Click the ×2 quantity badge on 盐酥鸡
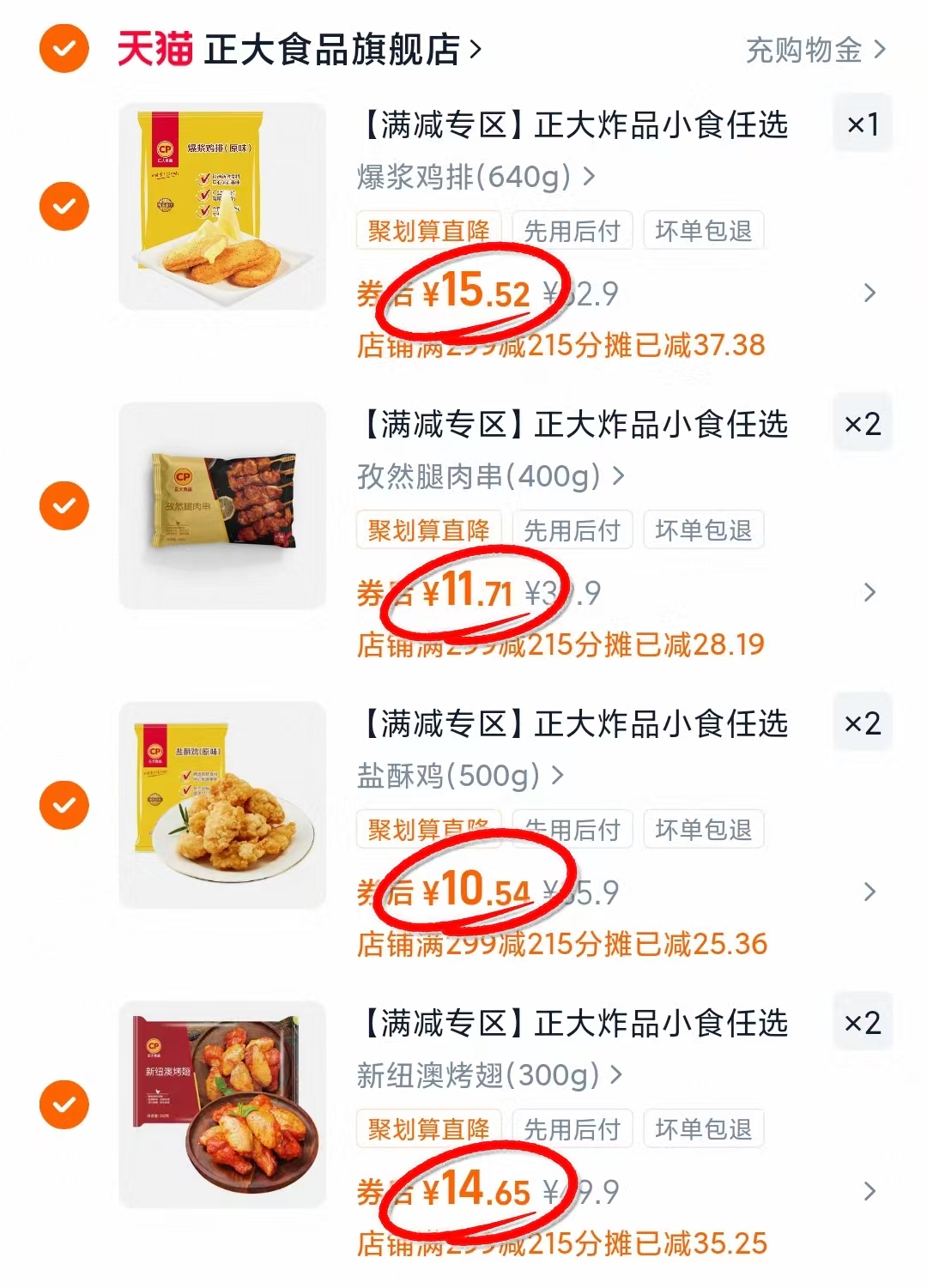This screenshot has height=1288, width=927. [x=863, y=723]
